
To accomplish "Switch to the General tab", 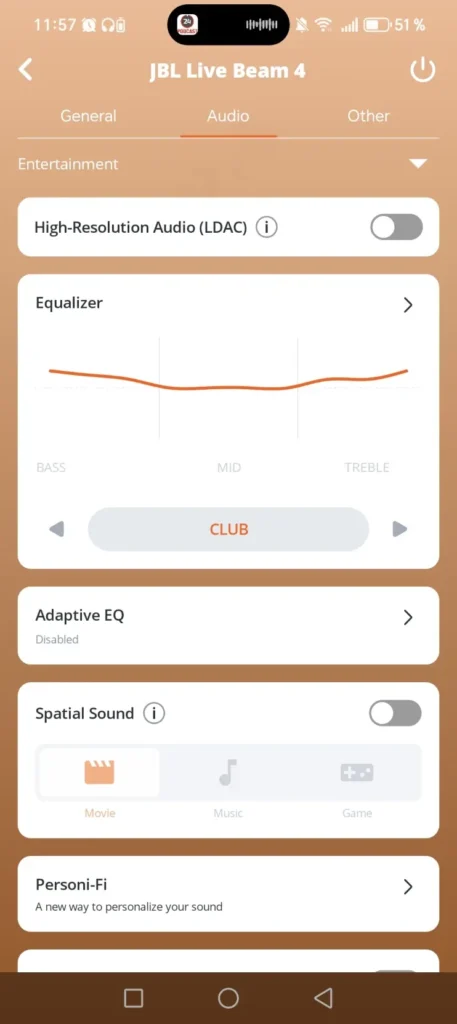I will point(88,116).
